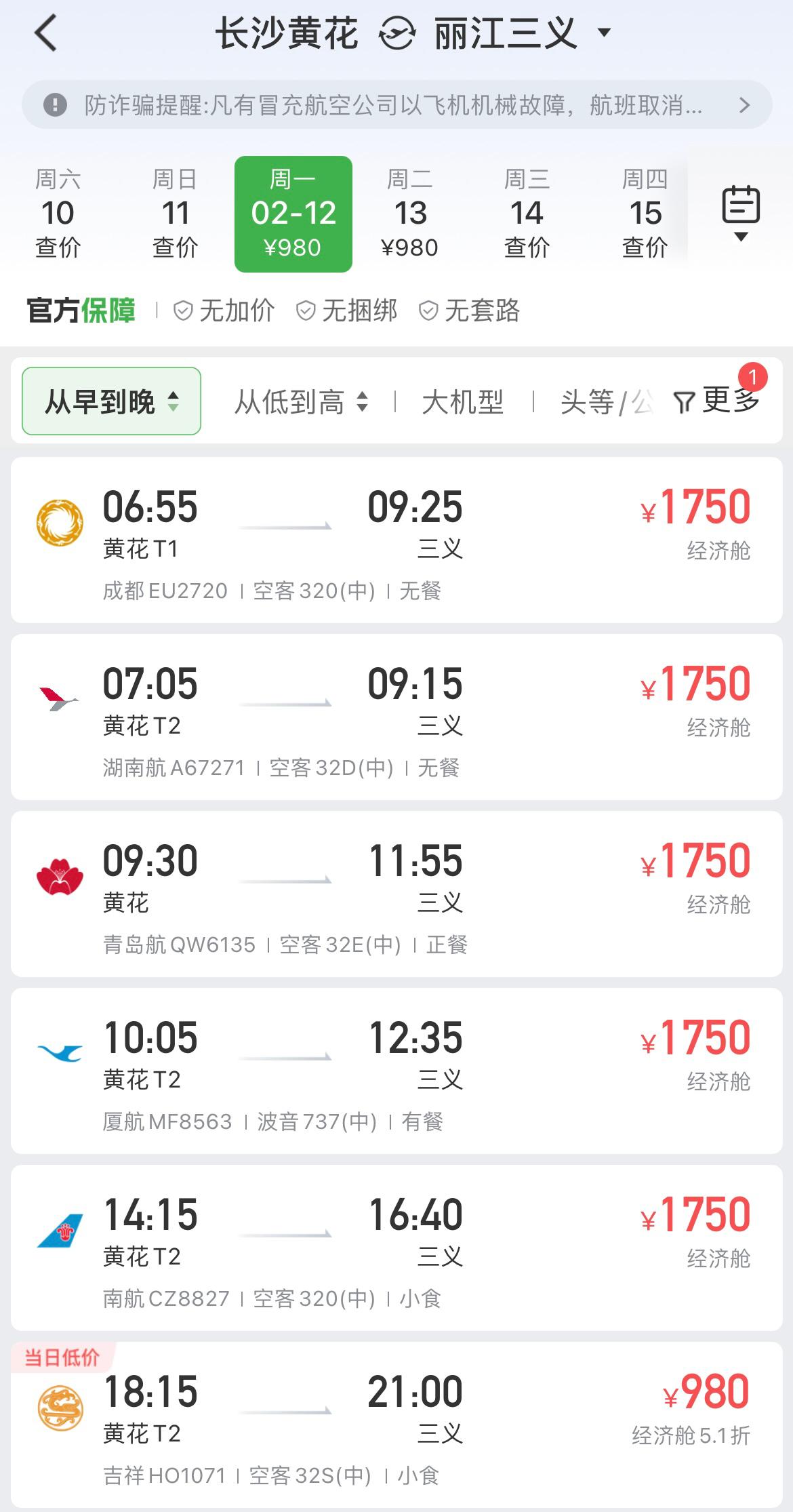Toggle the 大机型 filter

[463, 401]
